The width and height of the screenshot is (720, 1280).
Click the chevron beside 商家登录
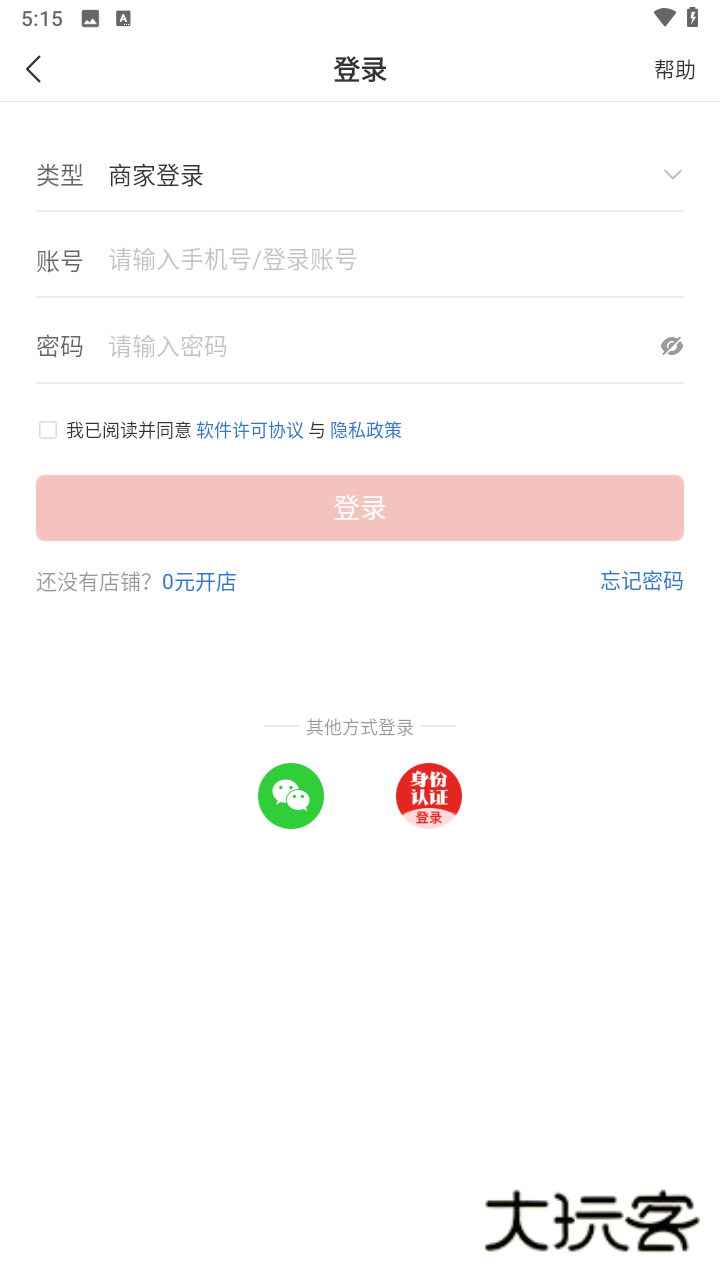point(672,174)
